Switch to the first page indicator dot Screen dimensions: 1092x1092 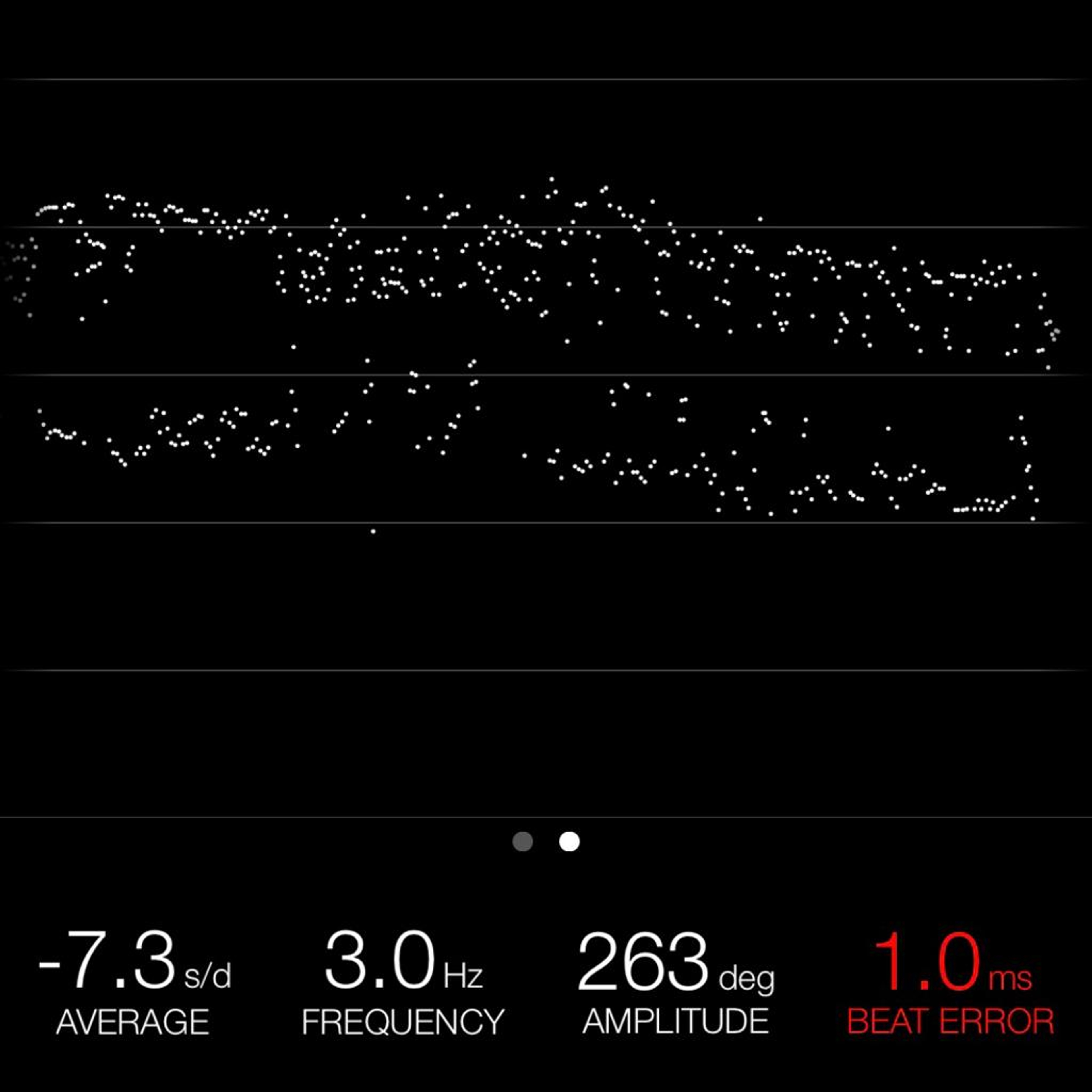pos(522,842)
